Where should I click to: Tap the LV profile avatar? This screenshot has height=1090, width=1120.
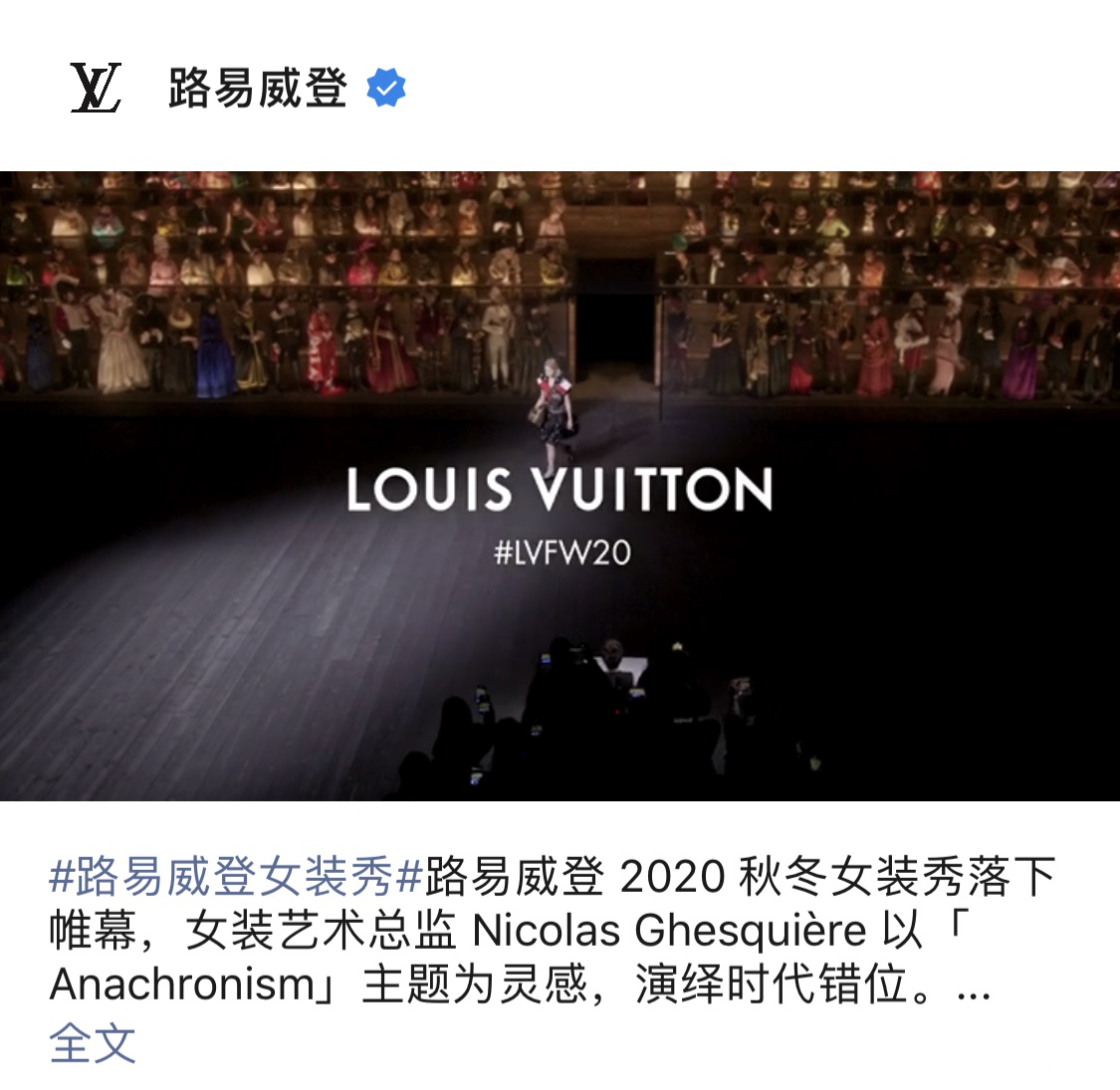97,89
